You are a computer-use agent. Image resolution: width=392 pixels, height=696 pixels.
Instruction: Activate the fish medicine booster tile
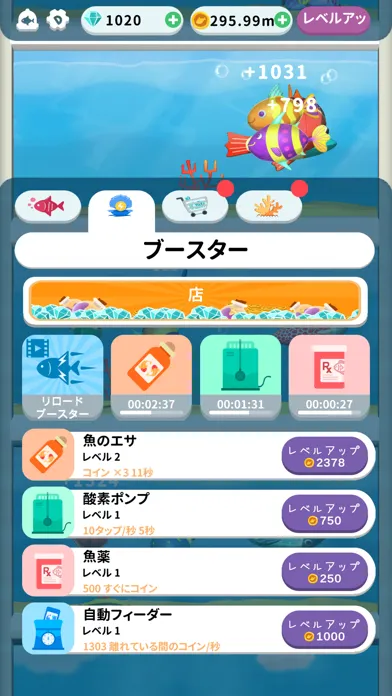click(x=329, y=377)
